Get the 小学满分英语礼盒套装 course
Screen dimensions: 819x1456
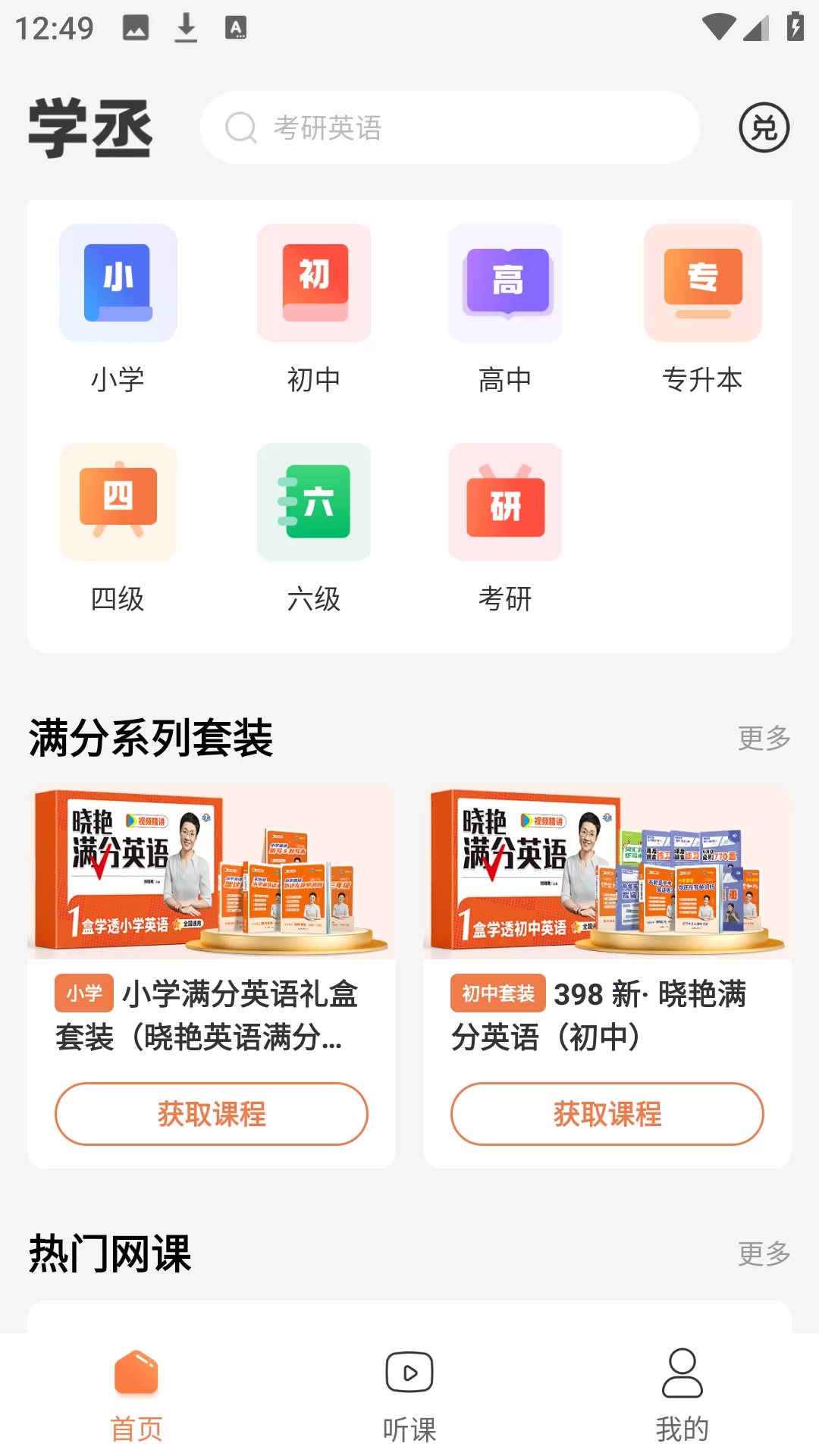[212, 1114]
